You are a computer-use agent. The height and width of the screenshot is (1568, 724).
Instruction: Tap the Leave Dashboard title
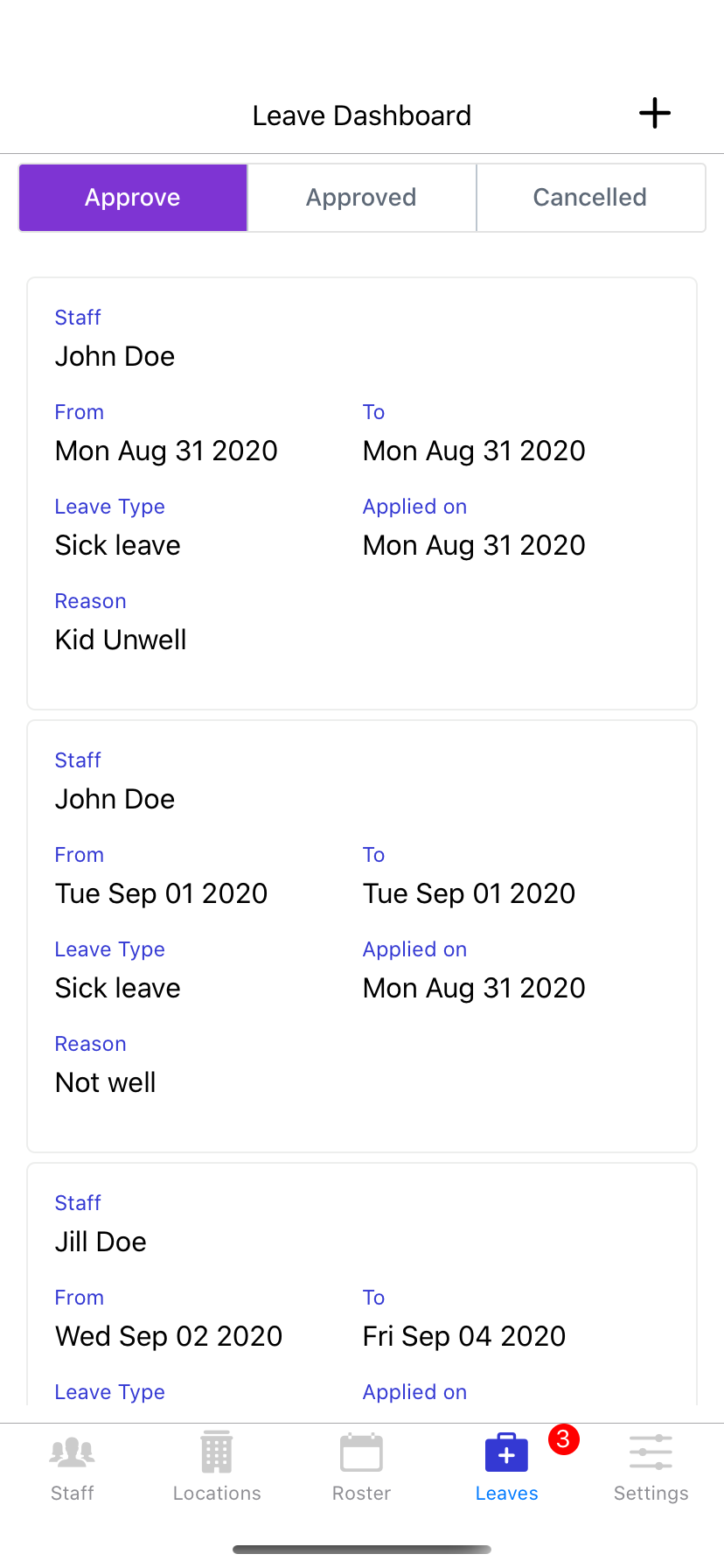click(361, 115)
